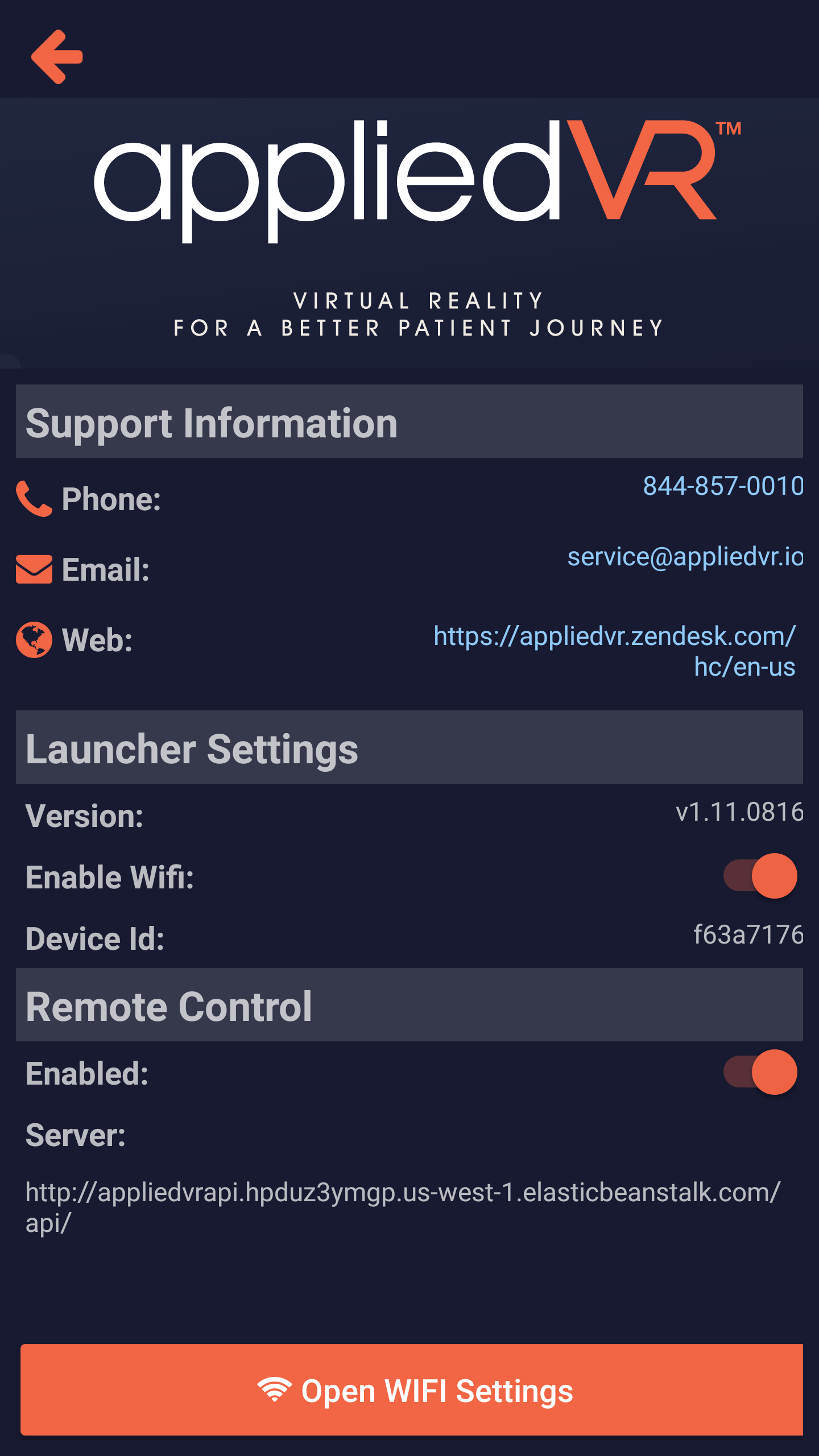The image size is (819, 1456).
Task: Go back using the orange arrow
Action: (57, 57)
